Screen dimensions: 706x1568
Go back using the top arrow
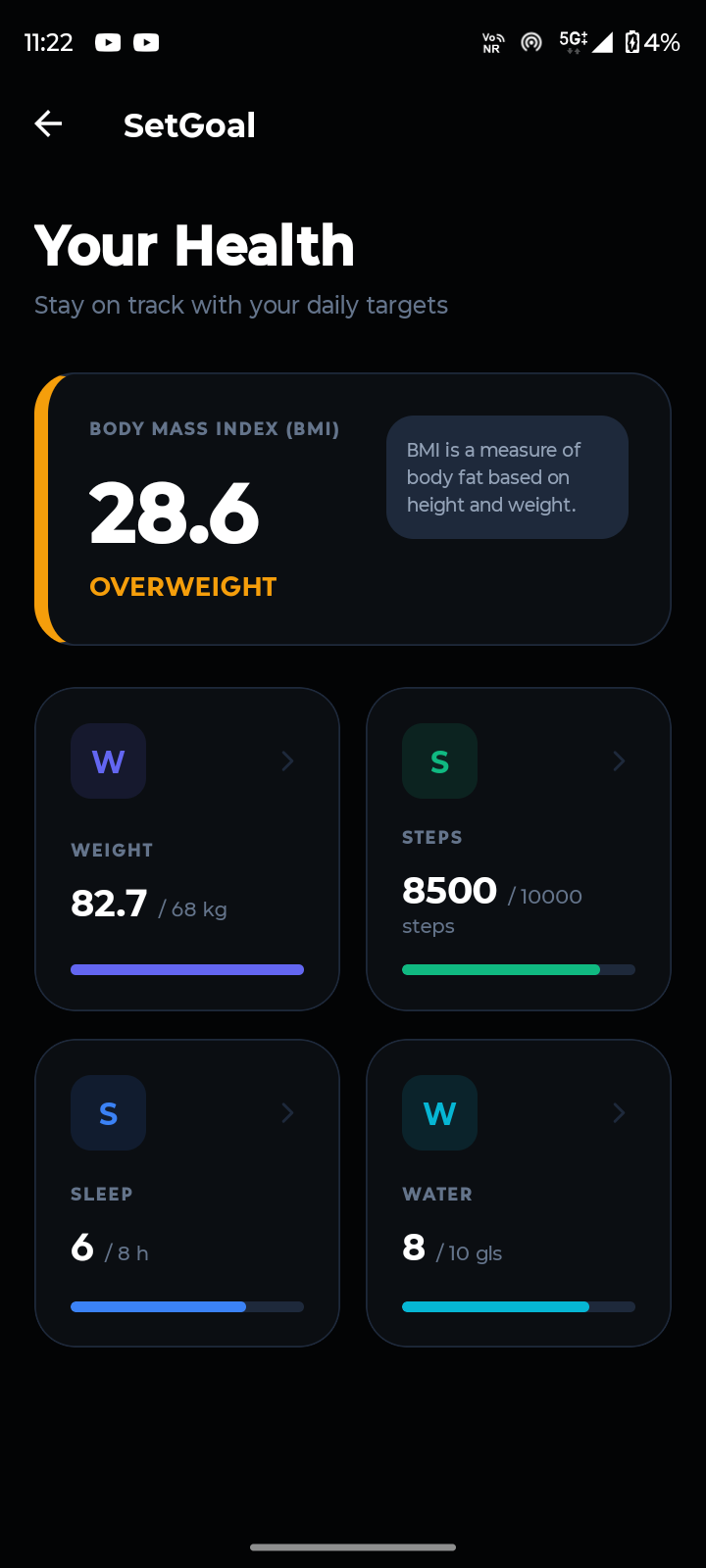48,123
